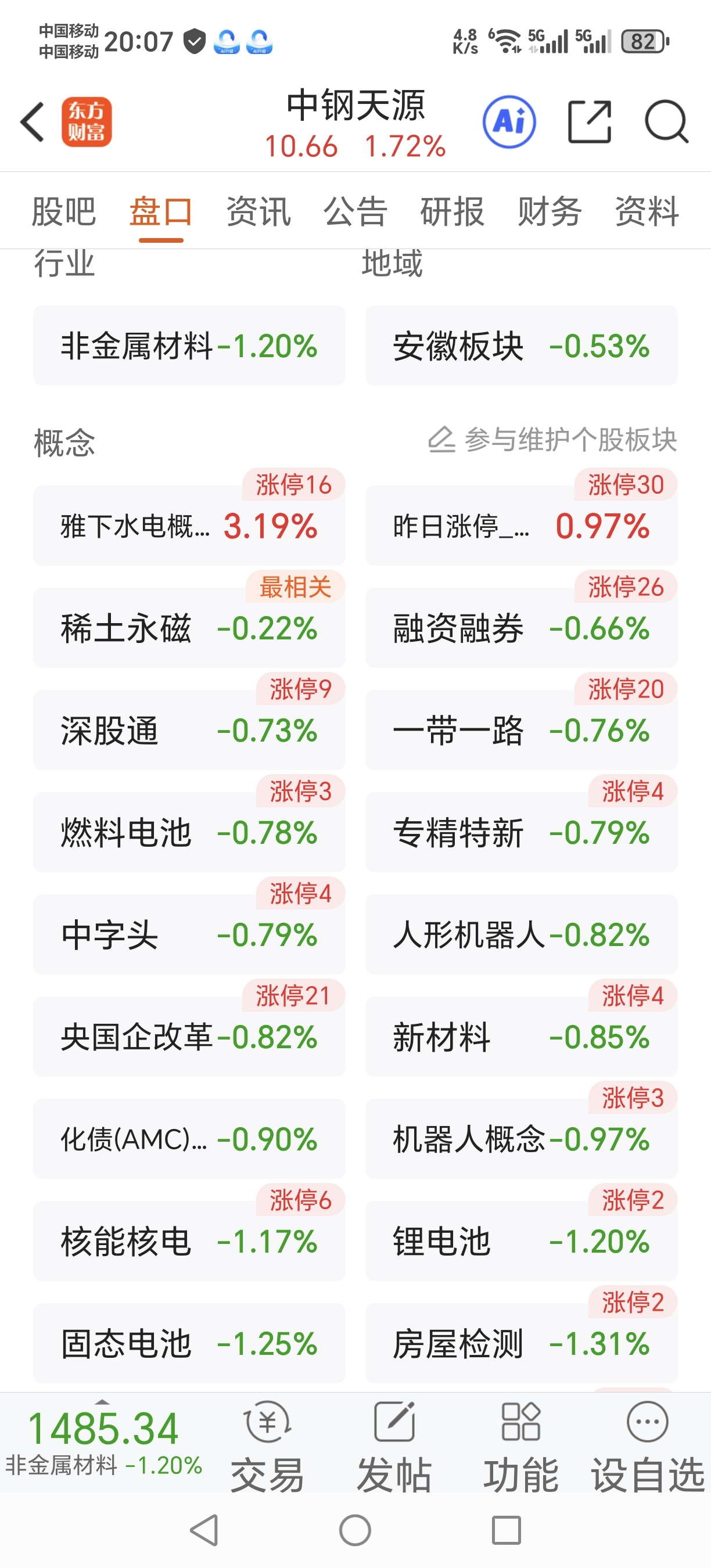Open the 融资融券 concept card
This screenshot has width=711, height=1568.
521,628
